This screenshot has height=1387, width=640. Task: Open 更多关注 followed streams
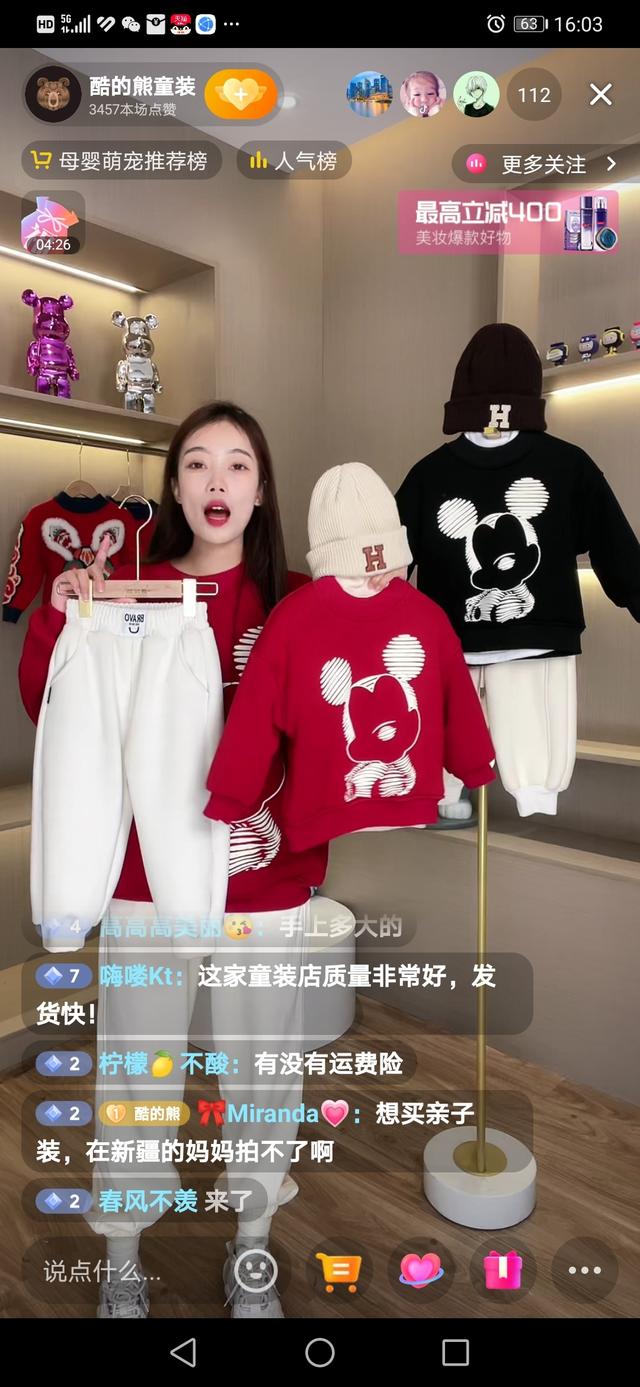tap(546, 164)
